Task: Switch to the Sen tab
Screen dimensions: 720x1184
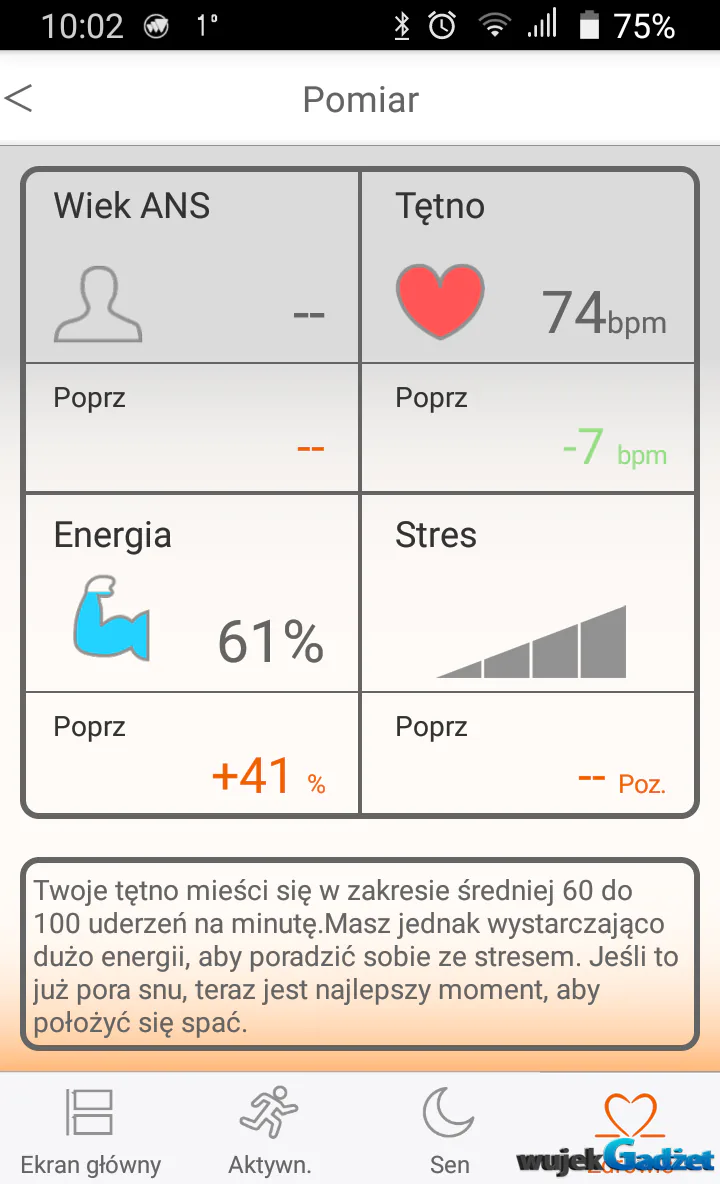Action: pos(449,1130)
